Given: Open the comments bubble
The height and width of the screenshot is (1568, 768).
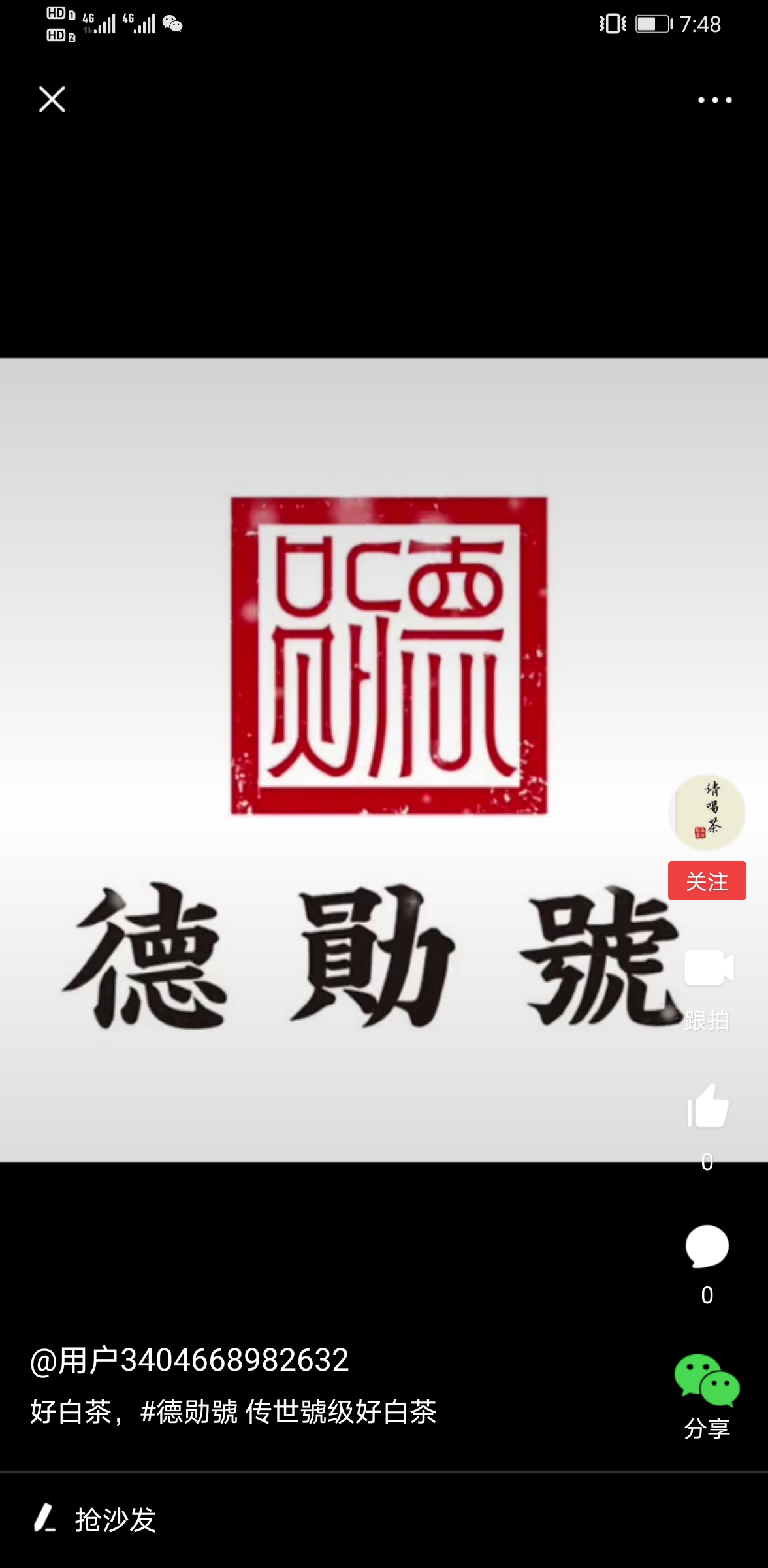Looking at the screenshot, I should [x=707, y=1246].
